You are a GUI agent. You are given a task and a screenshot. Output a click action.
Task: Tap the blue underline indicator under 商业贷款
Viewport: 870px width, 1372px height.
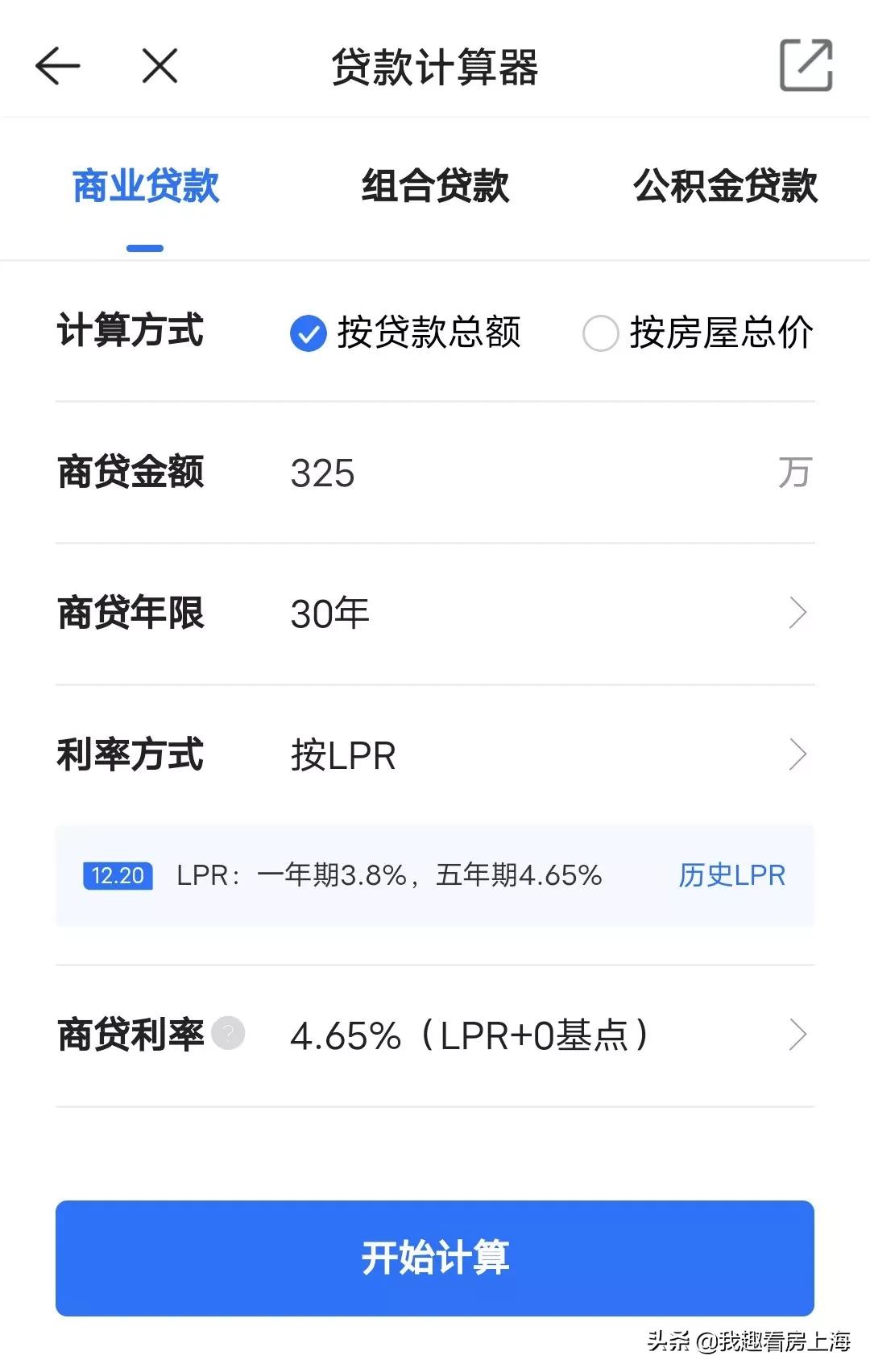tap(145, 248)
